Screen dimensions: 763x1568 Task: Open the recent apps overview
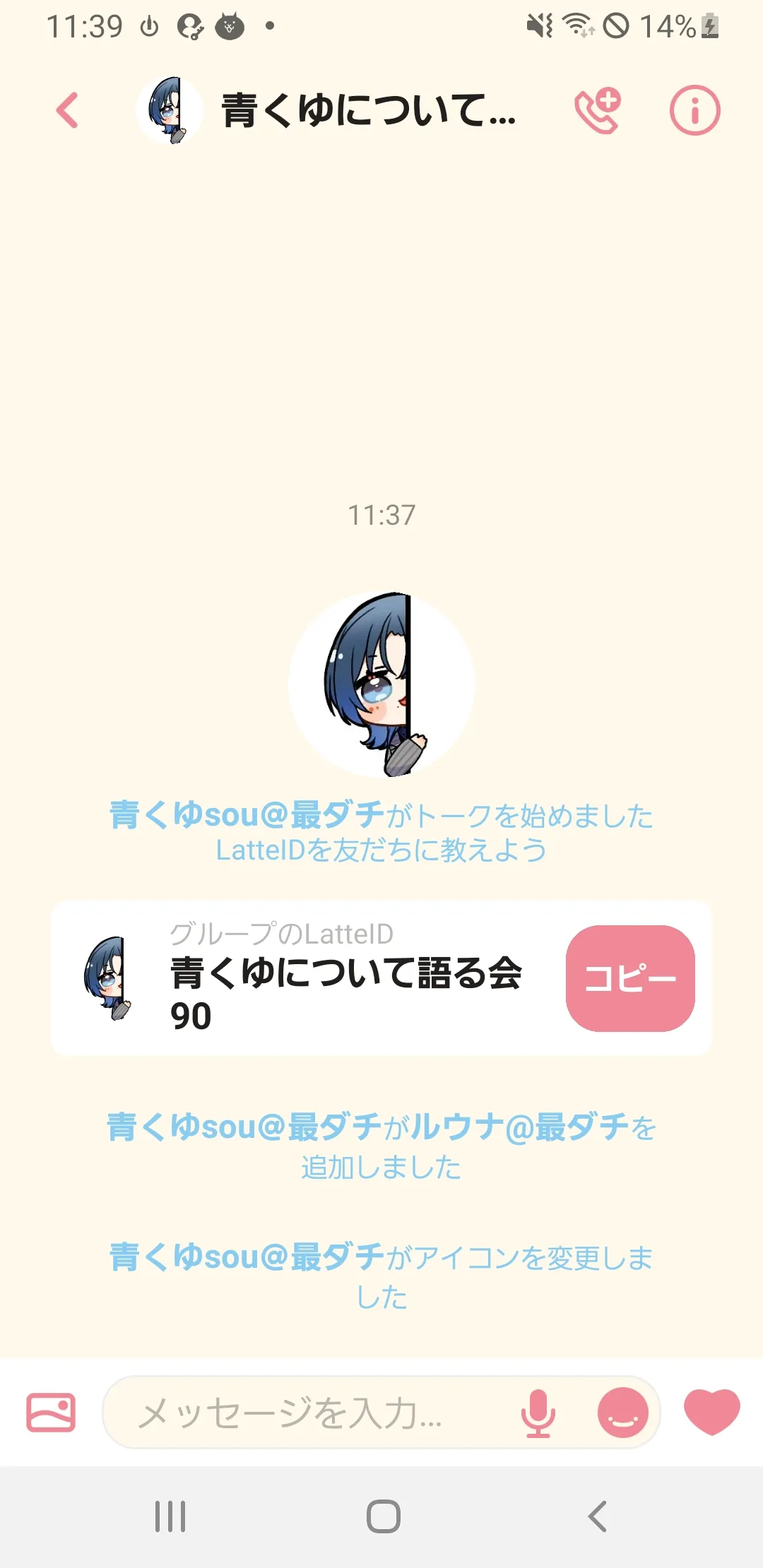click(170, 1516)
